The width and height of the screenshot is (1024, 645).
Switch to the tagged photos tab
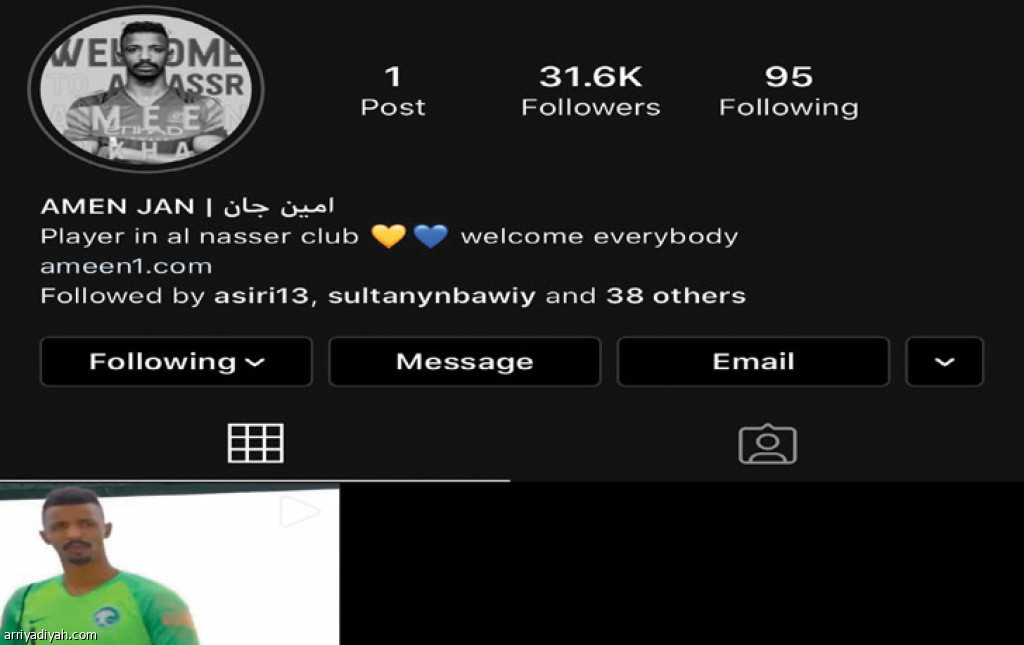pyautogui.click(x=767, y=444)
